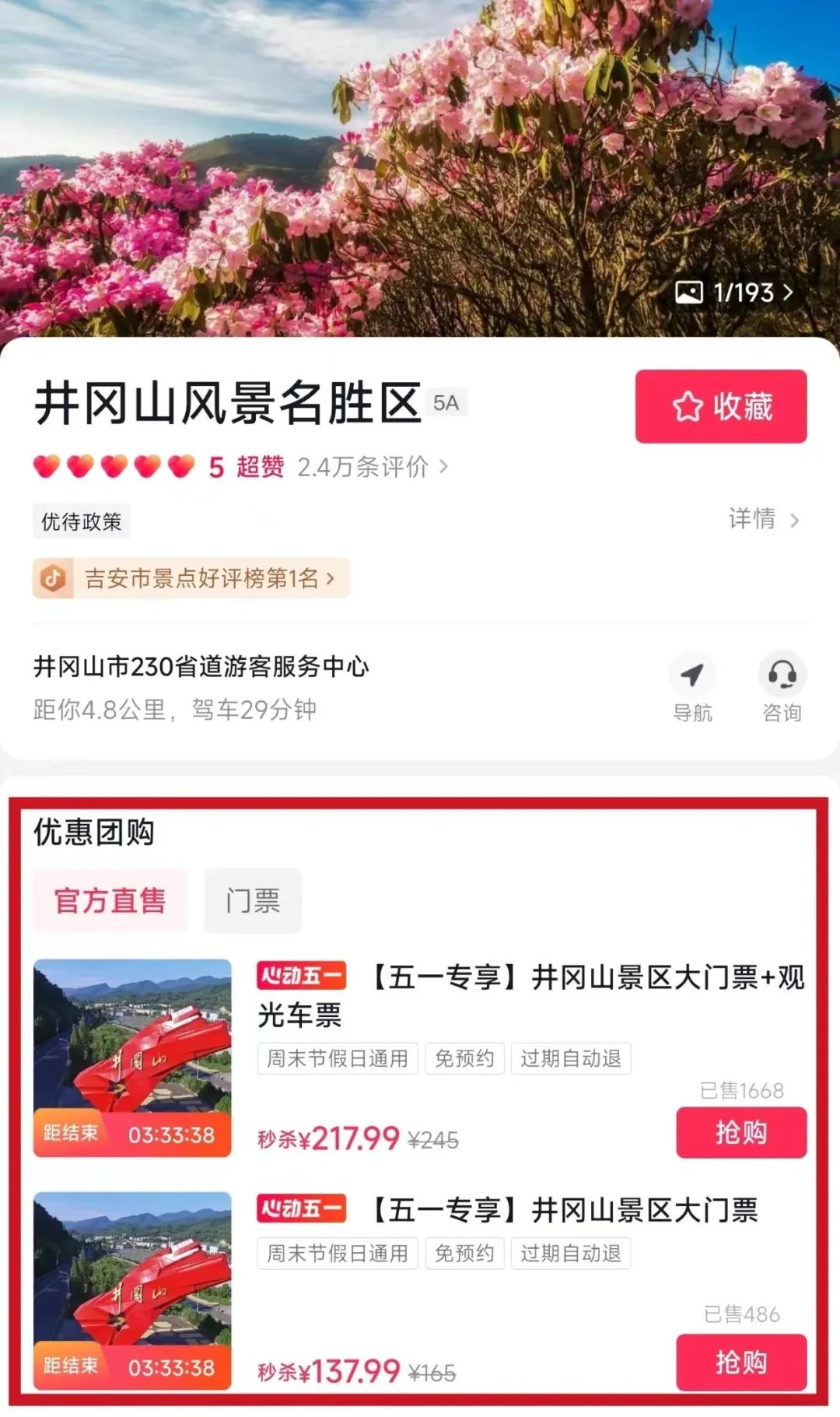Open the 大门票+观光车票 deal card
The image size is (840, 1417).
click(529, 995)
